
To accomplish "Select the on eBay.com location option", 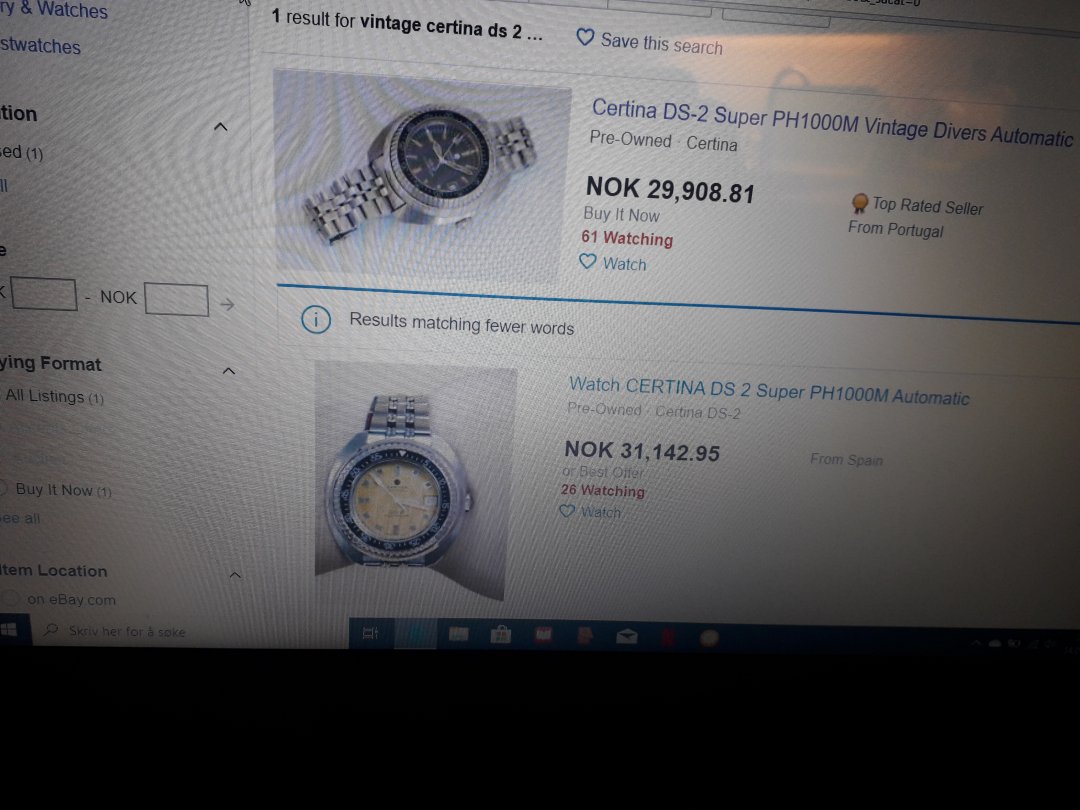I will point(70,599).
